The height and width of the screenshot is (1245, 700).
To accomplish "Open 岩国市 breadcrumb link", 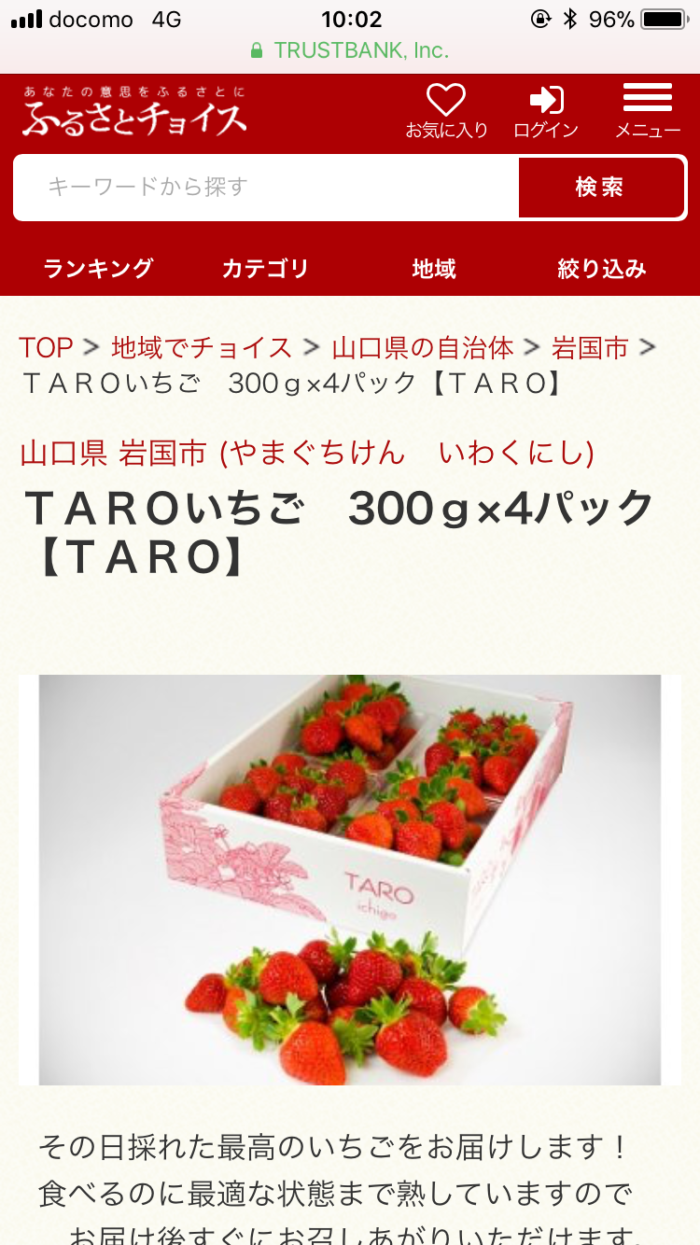I will click(x=589, y=348).
